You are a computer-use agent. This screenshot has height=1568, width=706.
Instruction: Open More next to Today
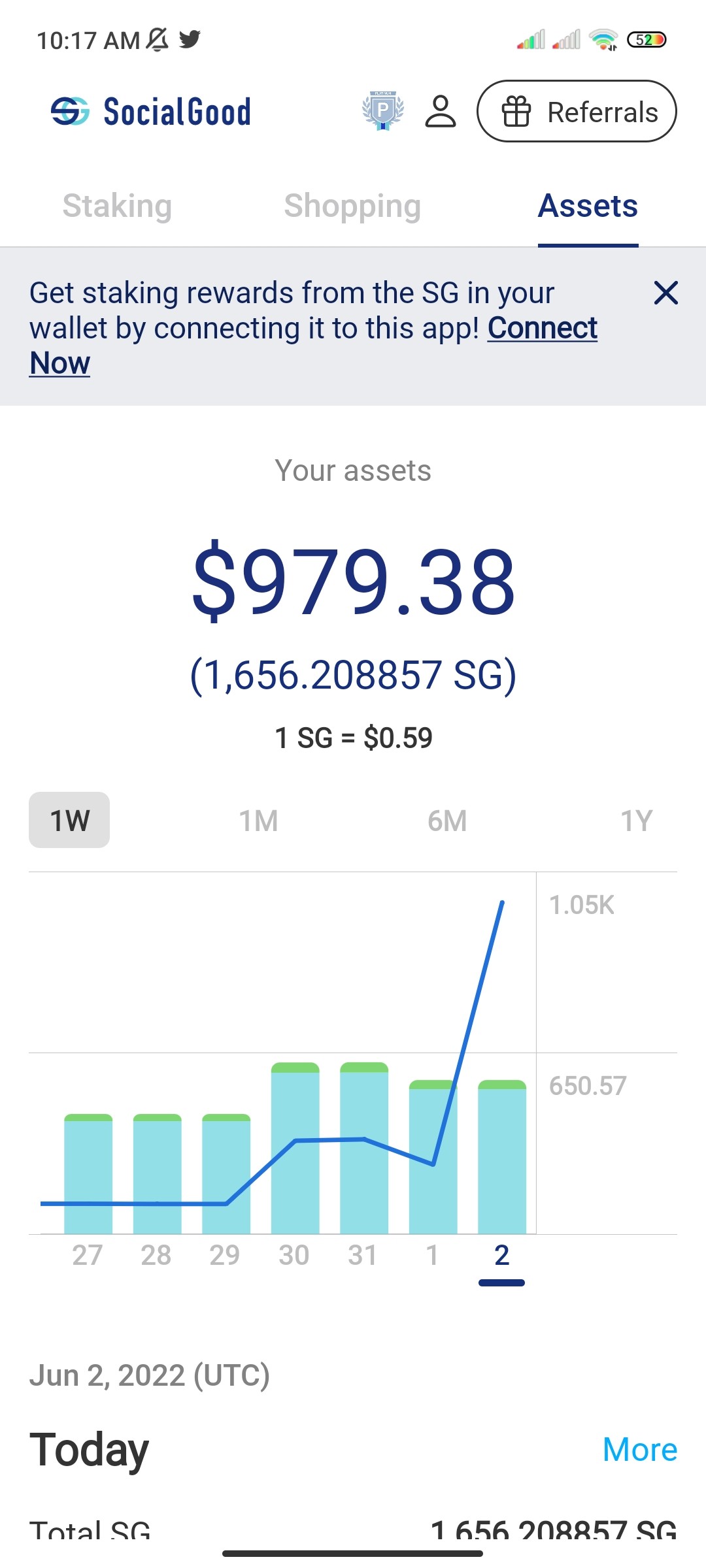pos(639,1449)
